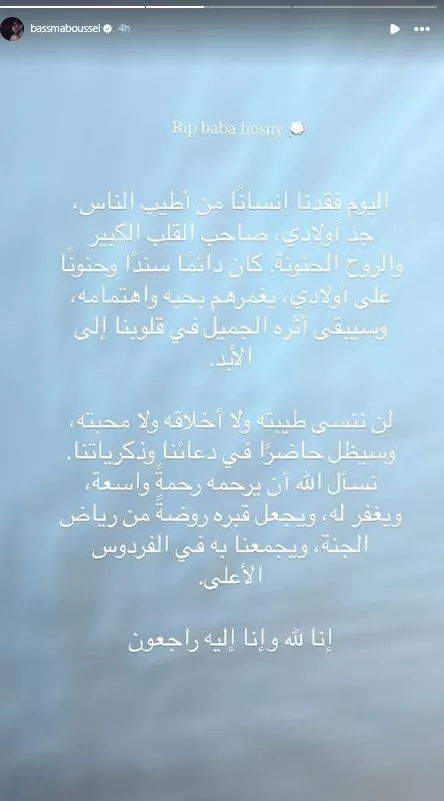Open the three-dot more options menu
The image size is (444, 801).
(x=422, y=29)
